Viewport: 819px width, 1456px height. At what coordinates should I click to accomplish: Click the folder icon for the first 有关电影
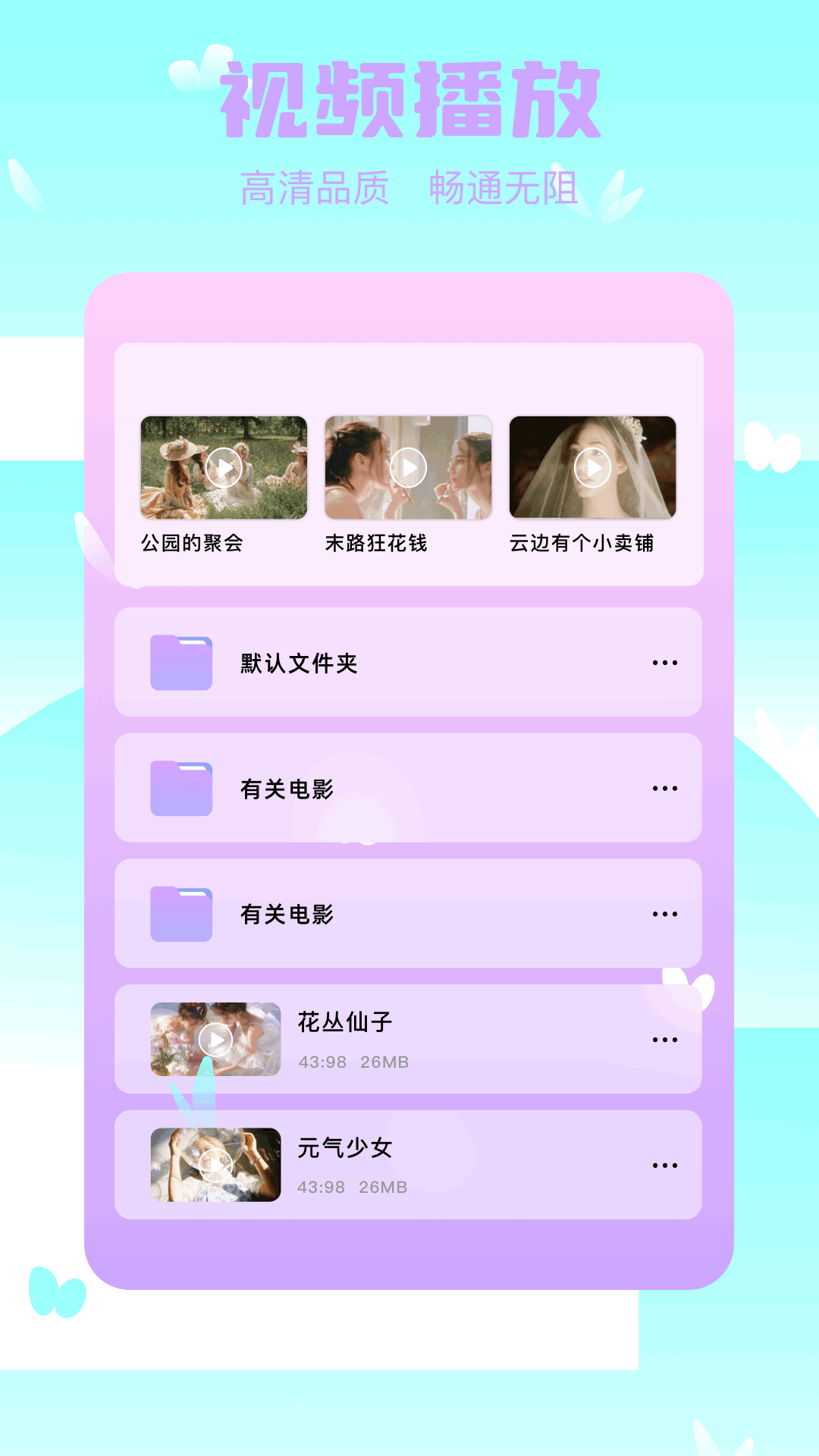coord(180,788)
